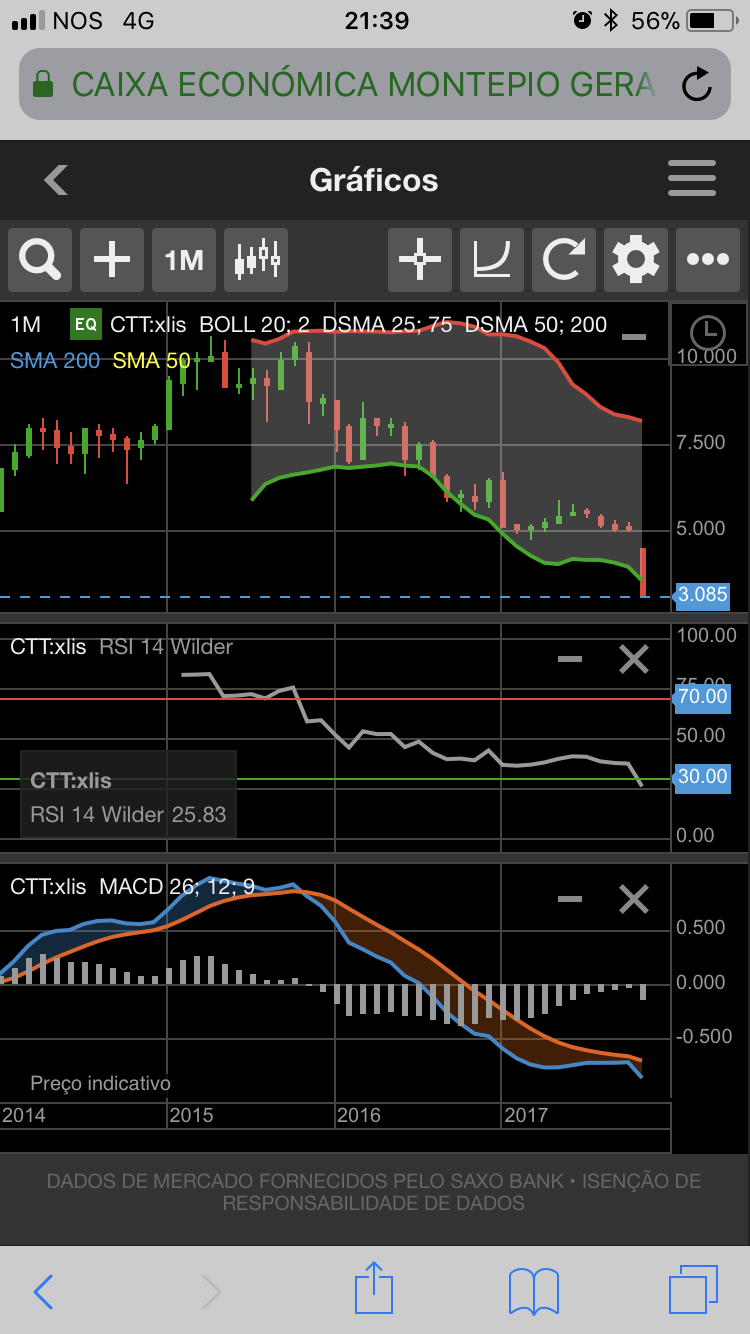This screenshot has width=750, height=1334.
Task: Close the RSI 14 Wilder indicator
Action: [x=634, y=659]
